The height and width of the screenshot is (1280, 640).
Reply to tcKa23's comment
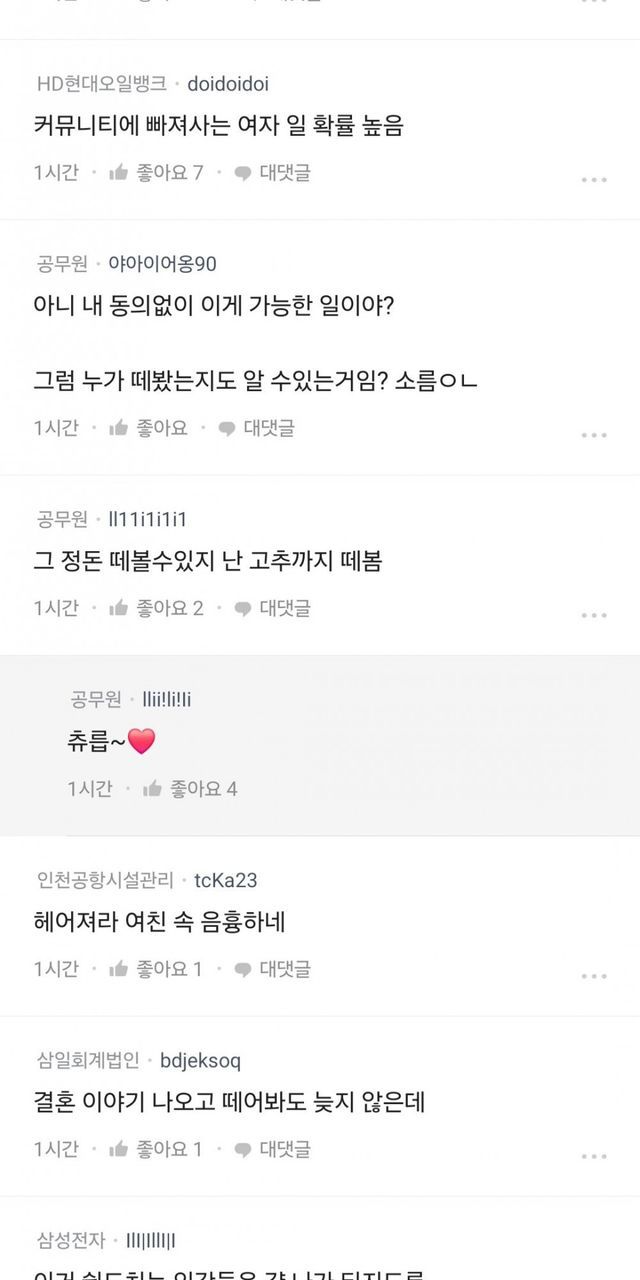(272, 969)
